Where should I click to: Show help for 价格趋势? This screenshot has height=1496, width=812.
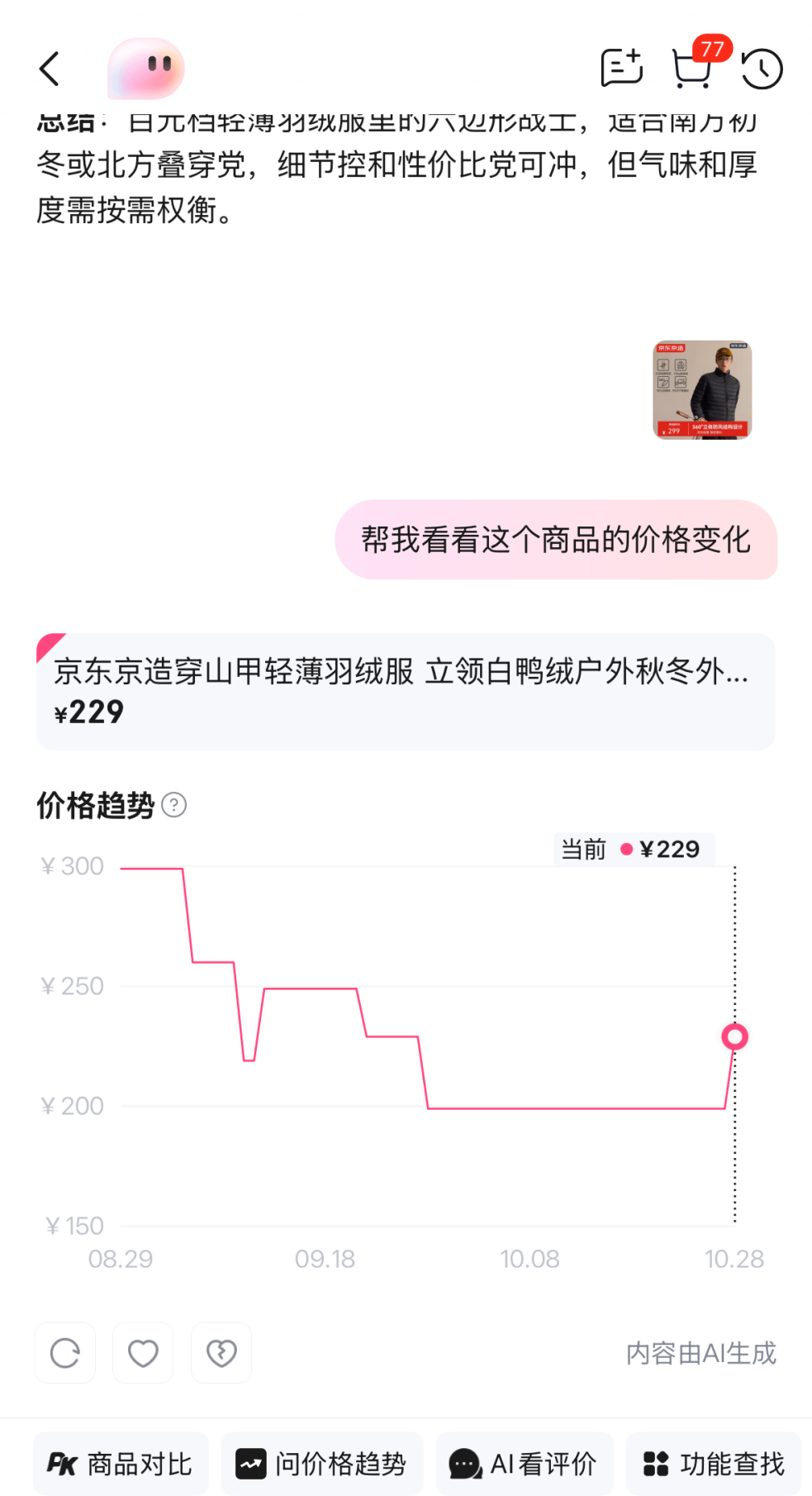[174, 804]
